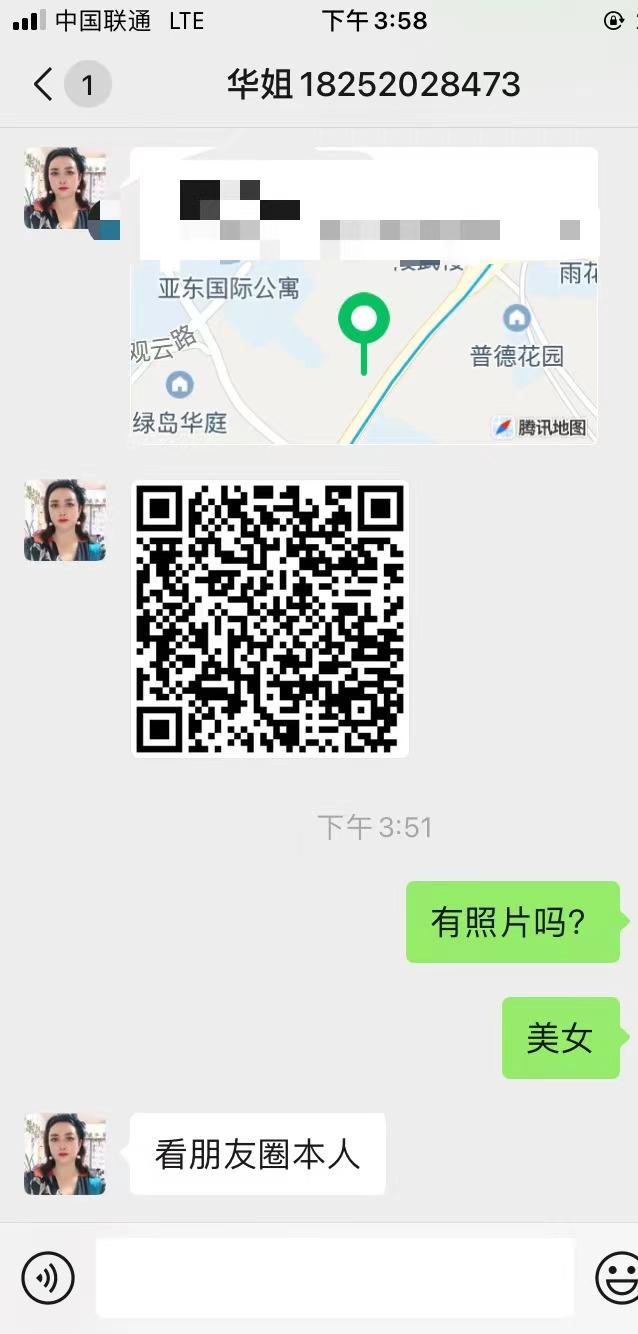638x1334 pixels.
Task: Focus the message text field
Action: coord(335,1277)
